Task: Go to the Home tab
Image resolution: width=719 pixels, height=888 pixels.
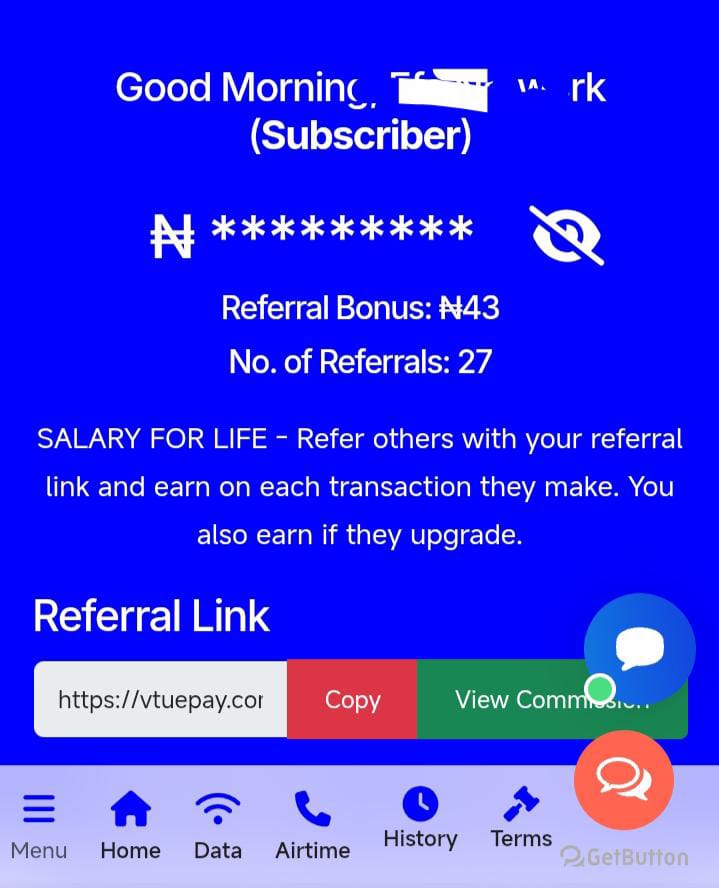Action: [130, 826]
